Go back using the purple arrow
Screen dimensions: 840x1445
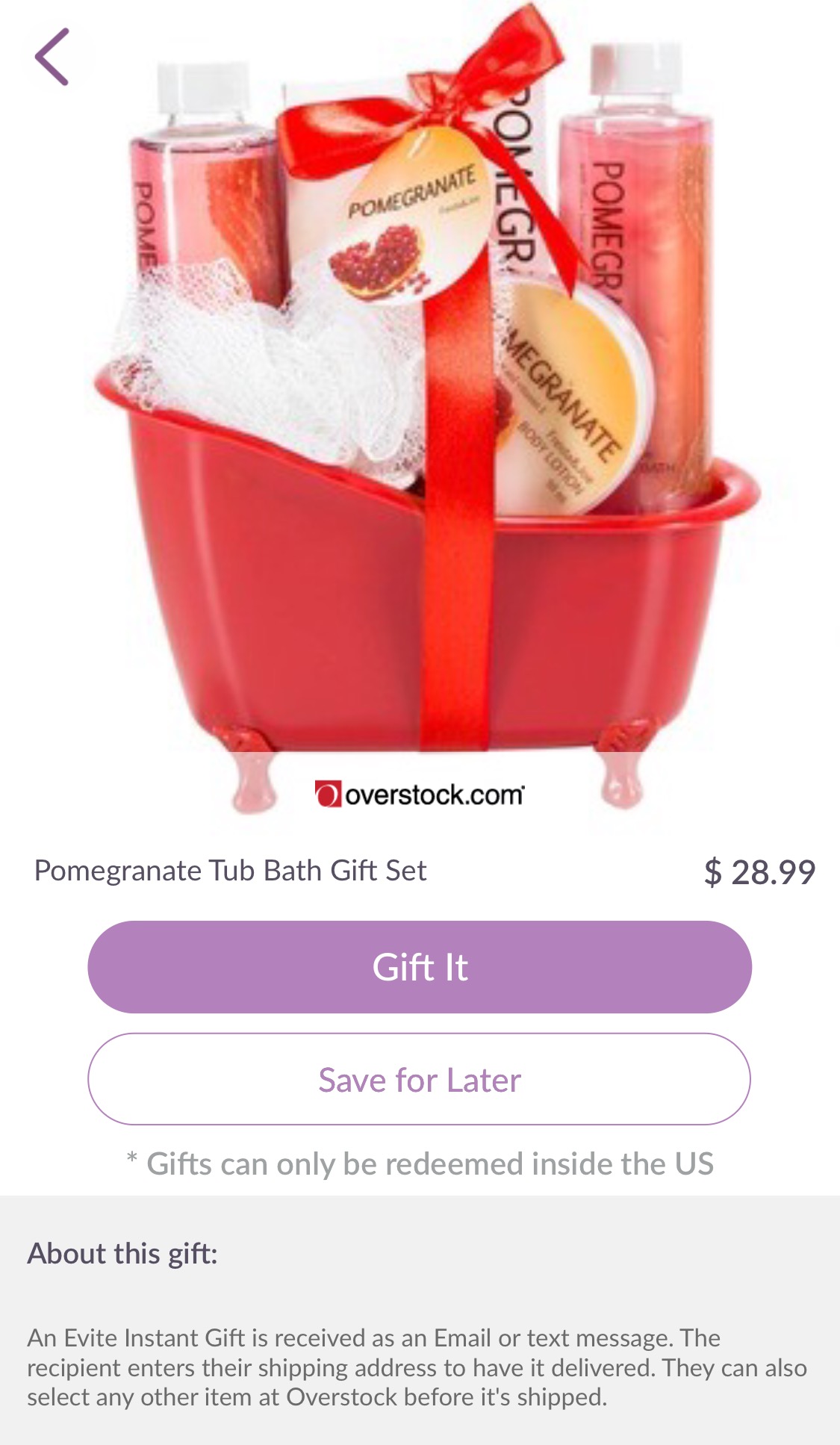(x=52, y=58)
